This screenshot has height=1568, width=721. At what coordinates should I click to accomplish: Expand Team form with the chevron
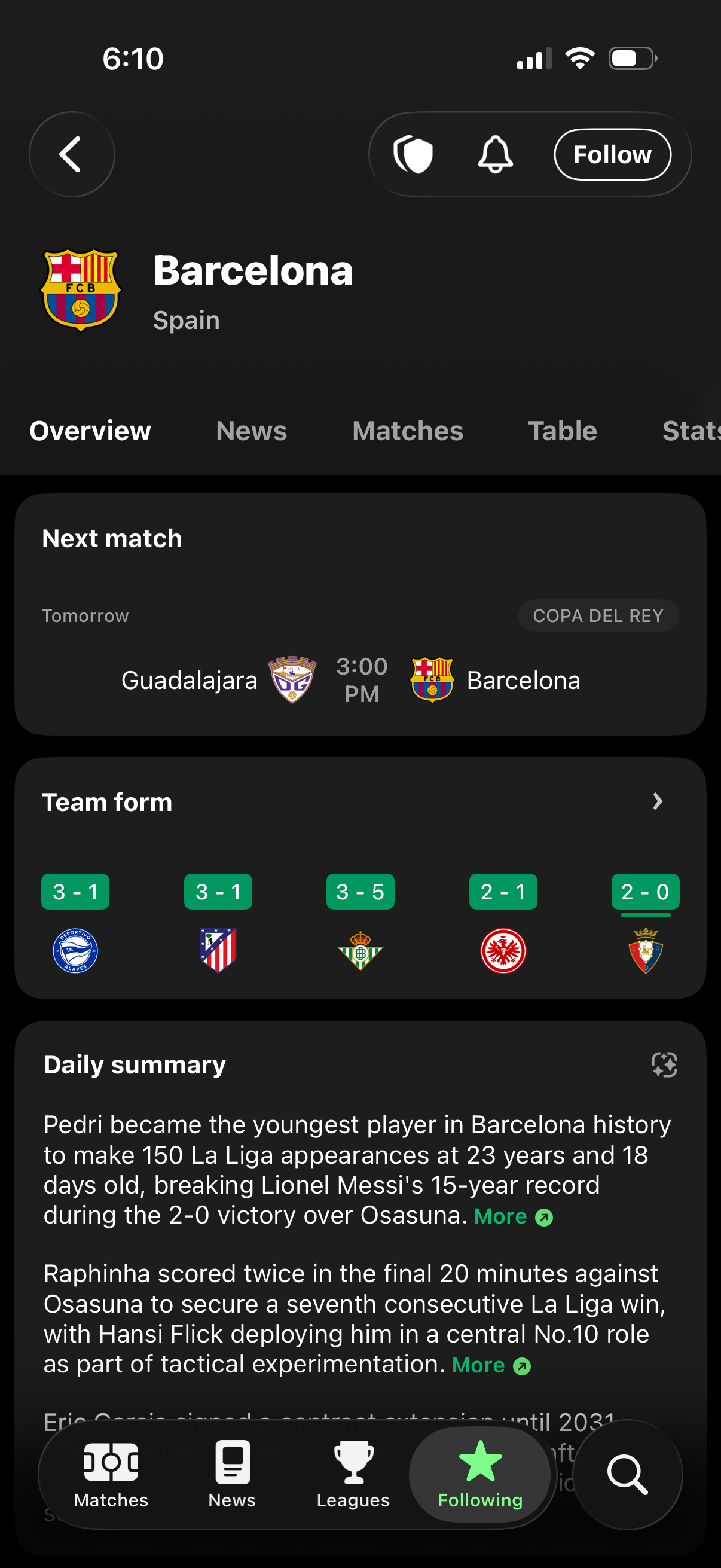[657, 801]
